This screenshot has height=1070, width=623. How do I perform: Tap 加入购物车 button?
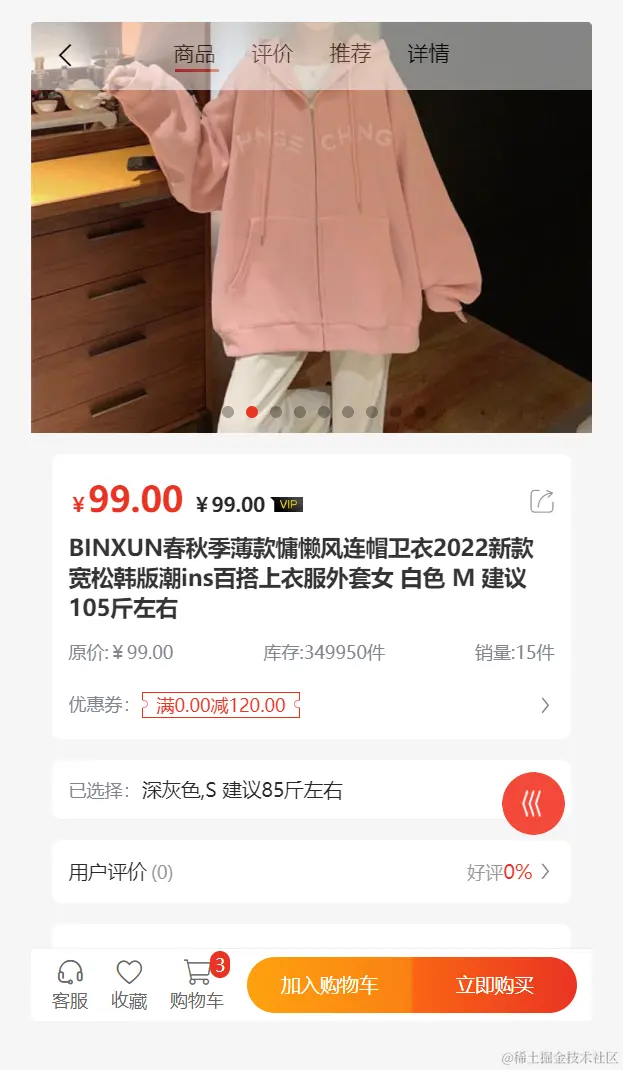[x=329, y=985]
